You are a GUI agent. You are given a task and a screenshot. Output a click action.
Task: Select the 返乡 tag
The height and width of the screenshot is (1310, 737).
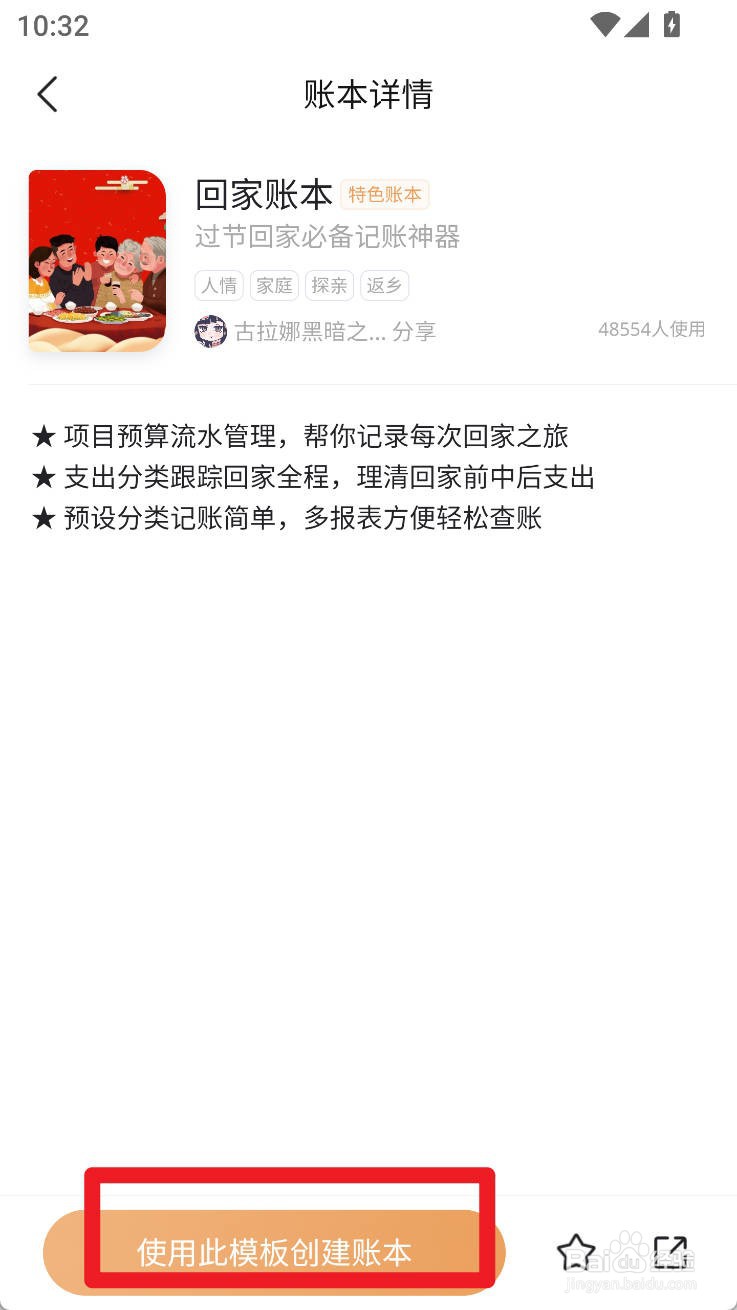click(x=383, y=285)
